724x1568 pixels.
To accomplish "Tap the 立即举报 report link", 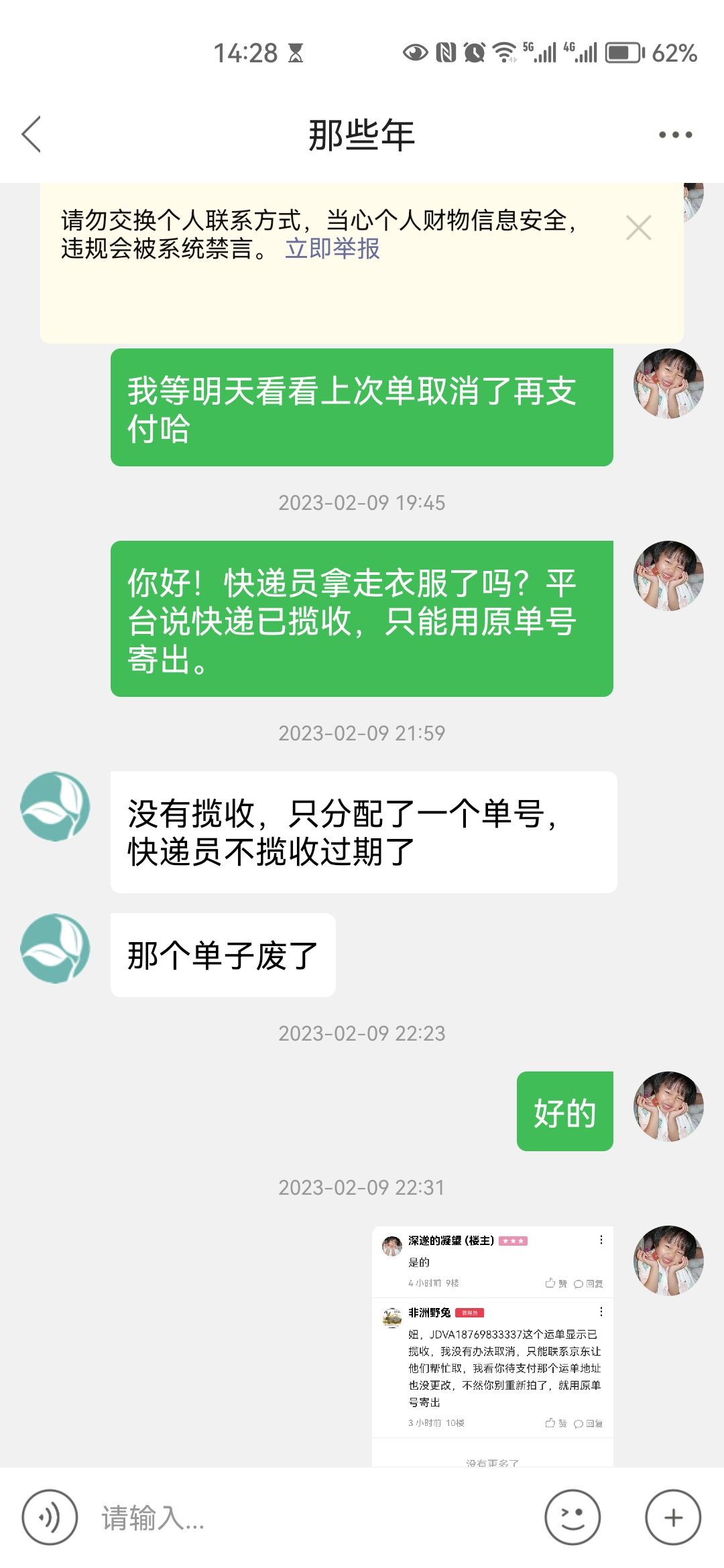I will (x=333, y=249).
